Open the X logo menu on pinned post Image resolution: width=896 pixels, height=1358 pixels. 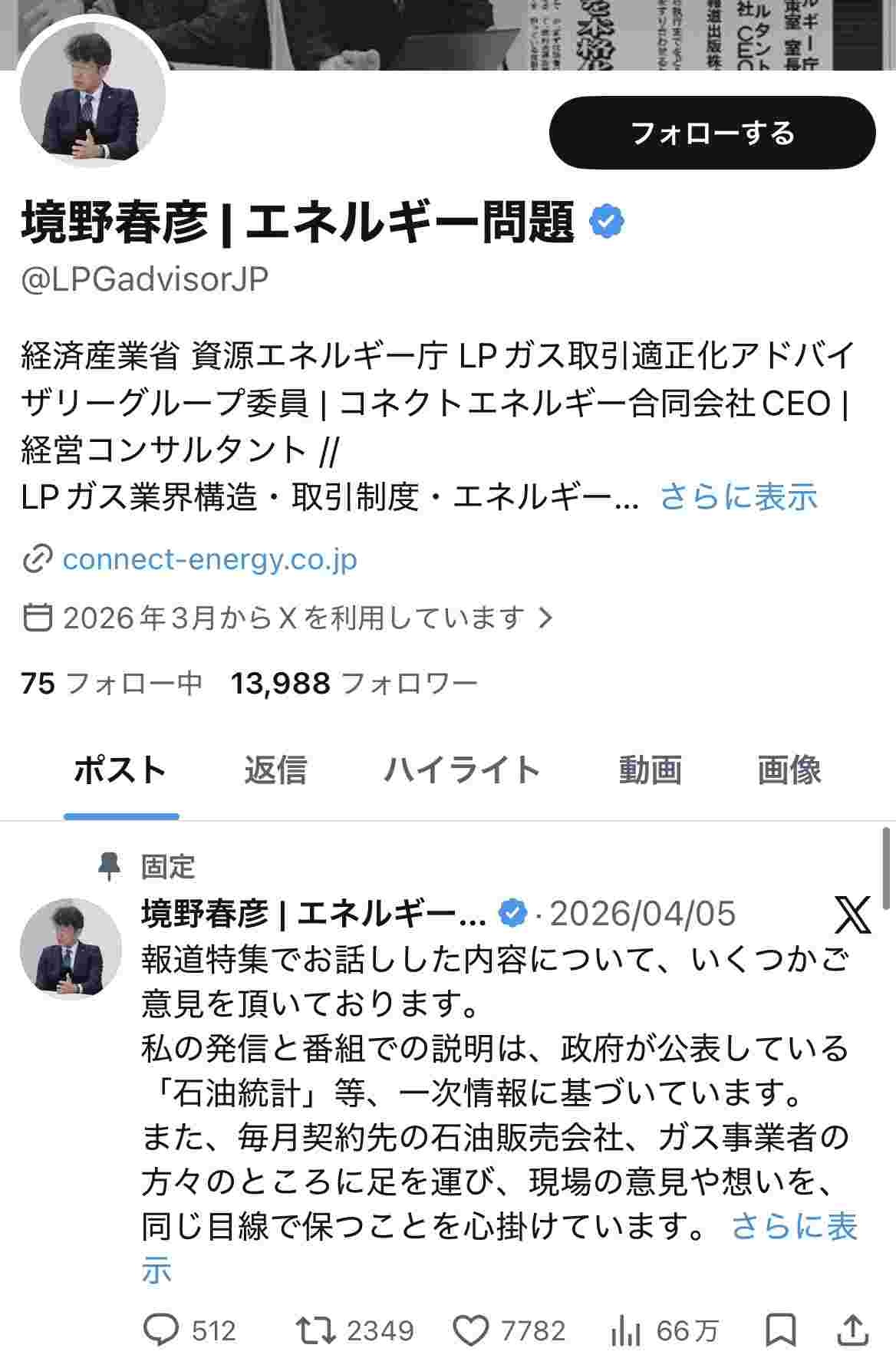[852, 915]
